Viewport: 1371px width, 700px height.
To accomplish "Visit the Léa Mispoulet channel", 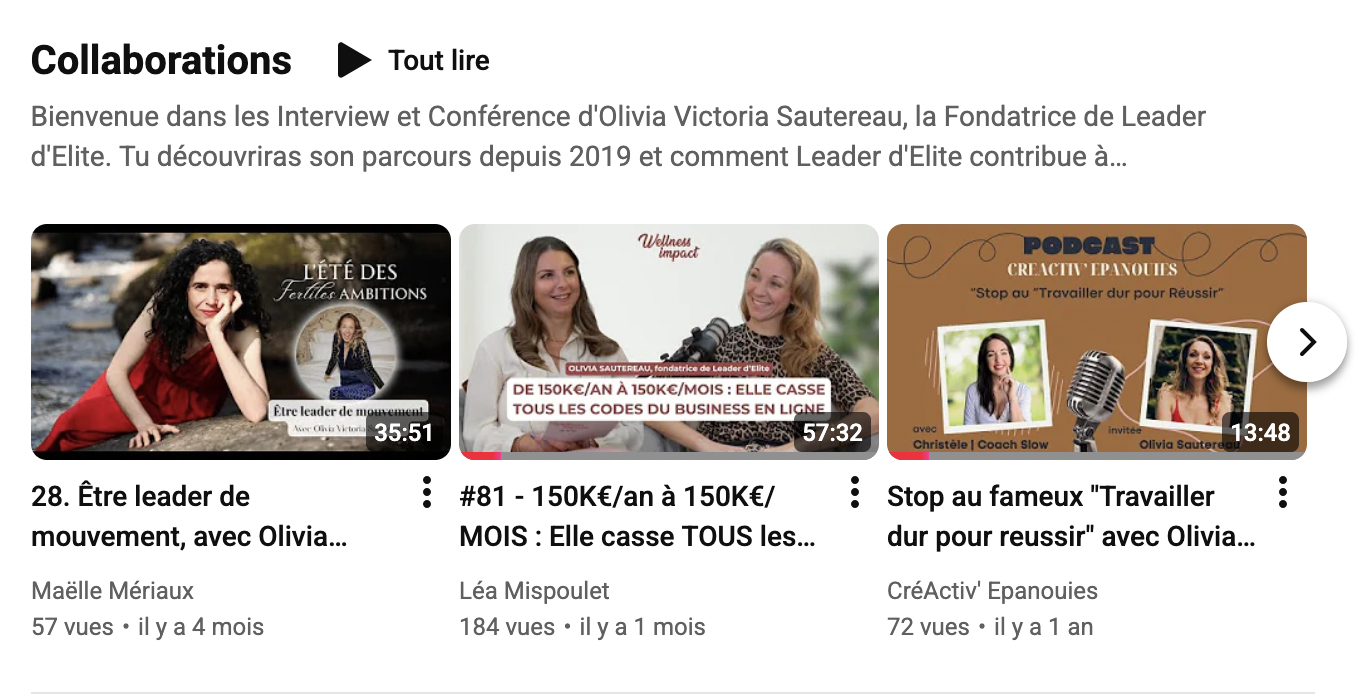I will click(534, 590).
